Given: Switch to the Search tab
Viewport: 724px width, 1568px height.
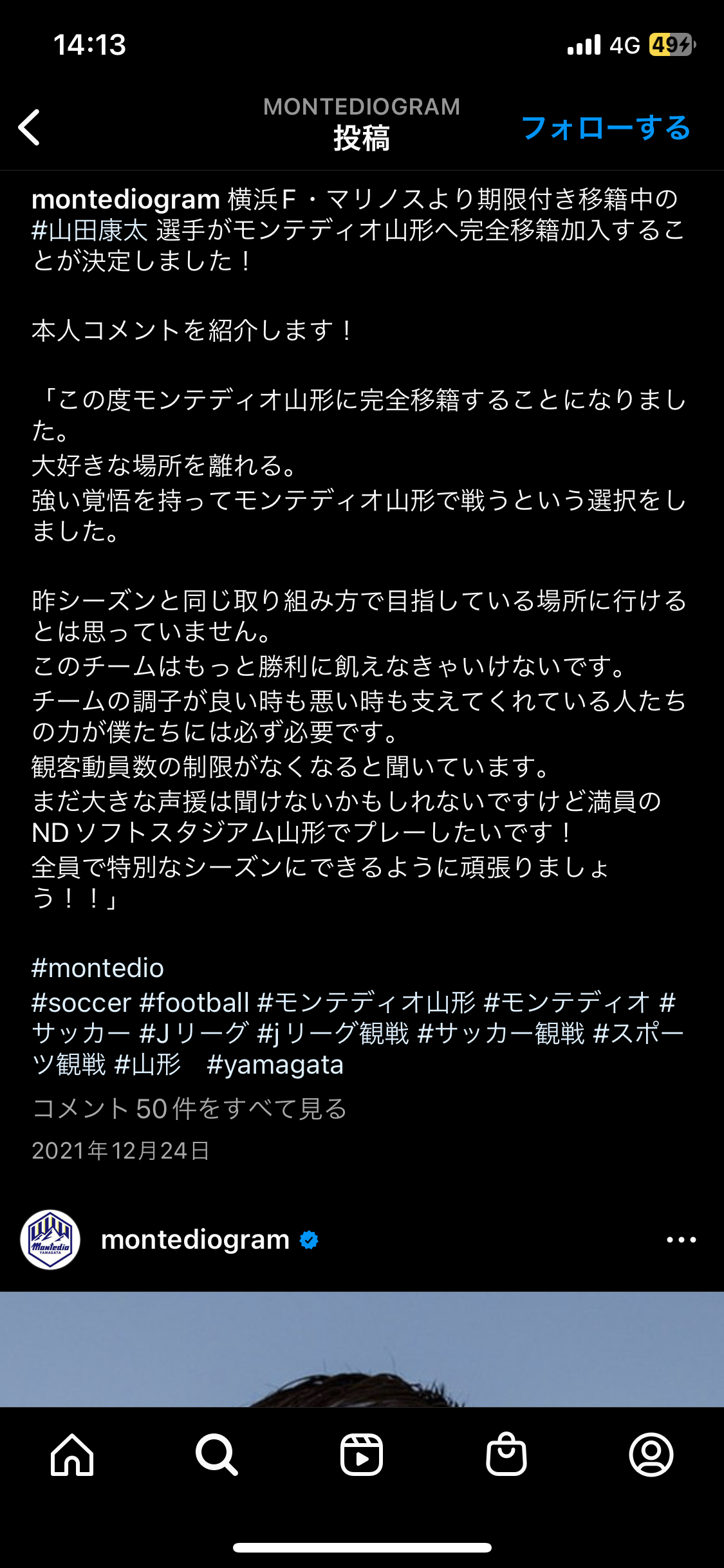Looking at the screenshot, I should point(217,1455).
